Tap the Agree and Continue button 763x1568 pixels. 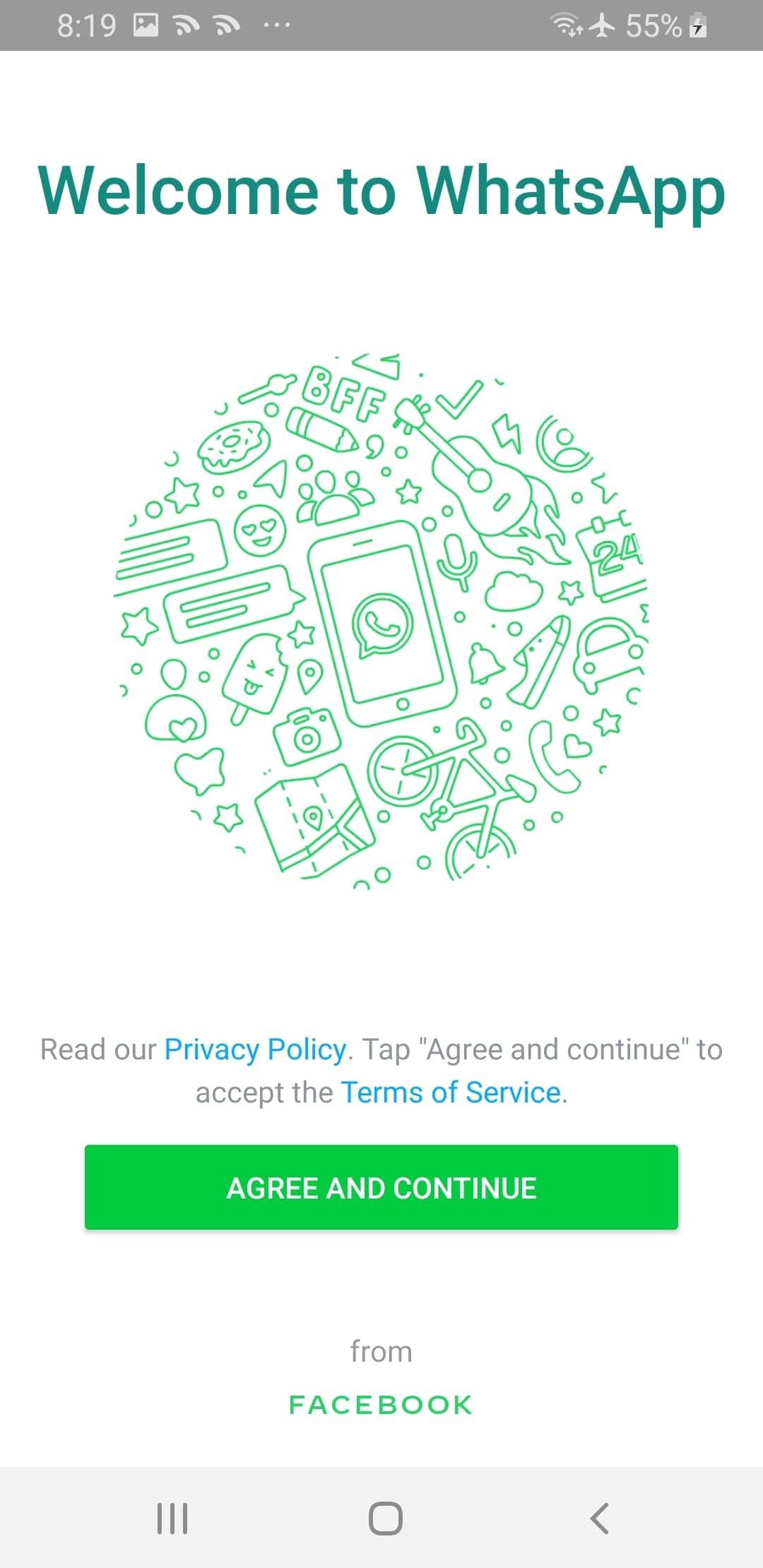pyautogui.click(x=381, y=1187)
